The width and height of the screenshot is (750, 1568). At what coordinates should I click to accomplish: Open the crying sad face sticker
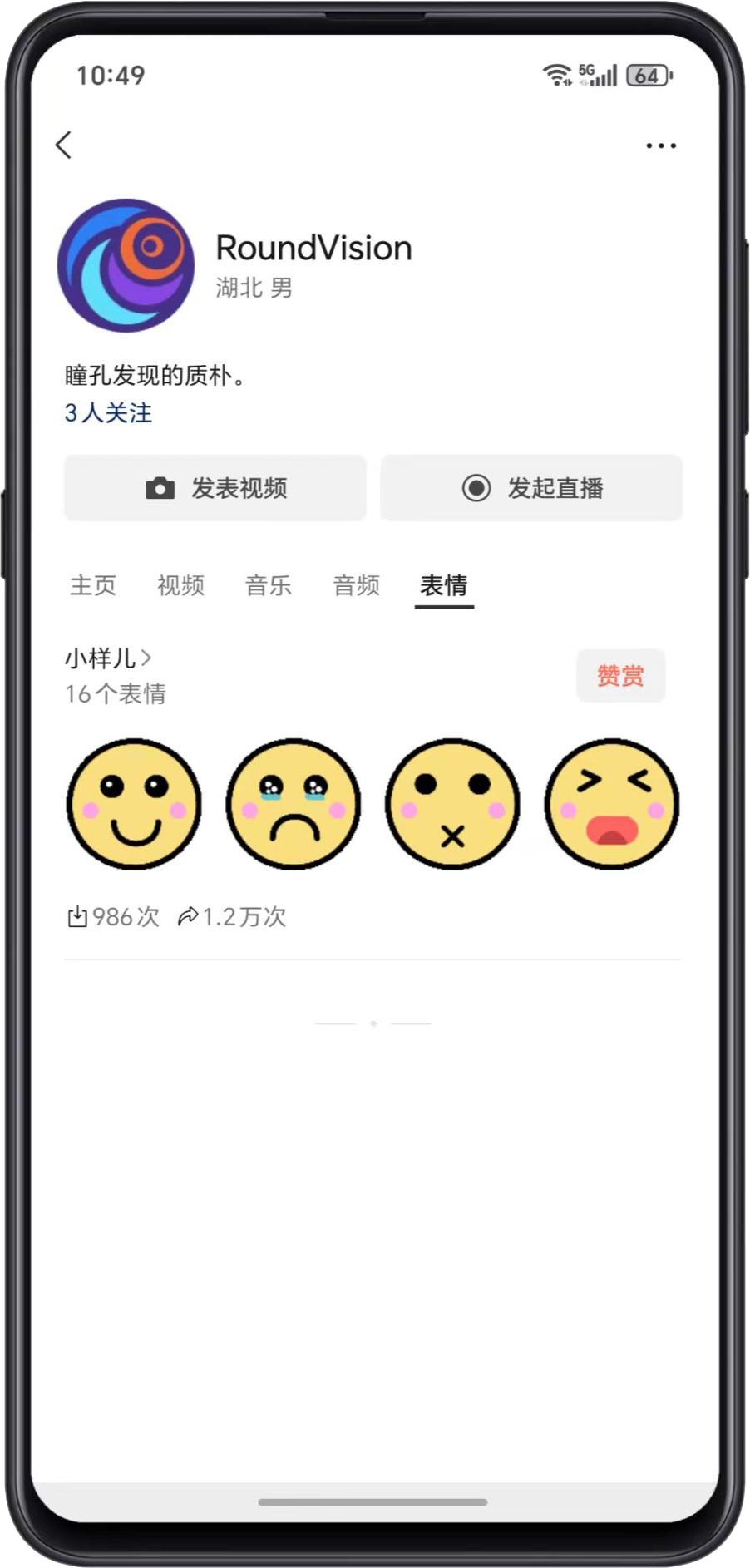pos(294,804)
